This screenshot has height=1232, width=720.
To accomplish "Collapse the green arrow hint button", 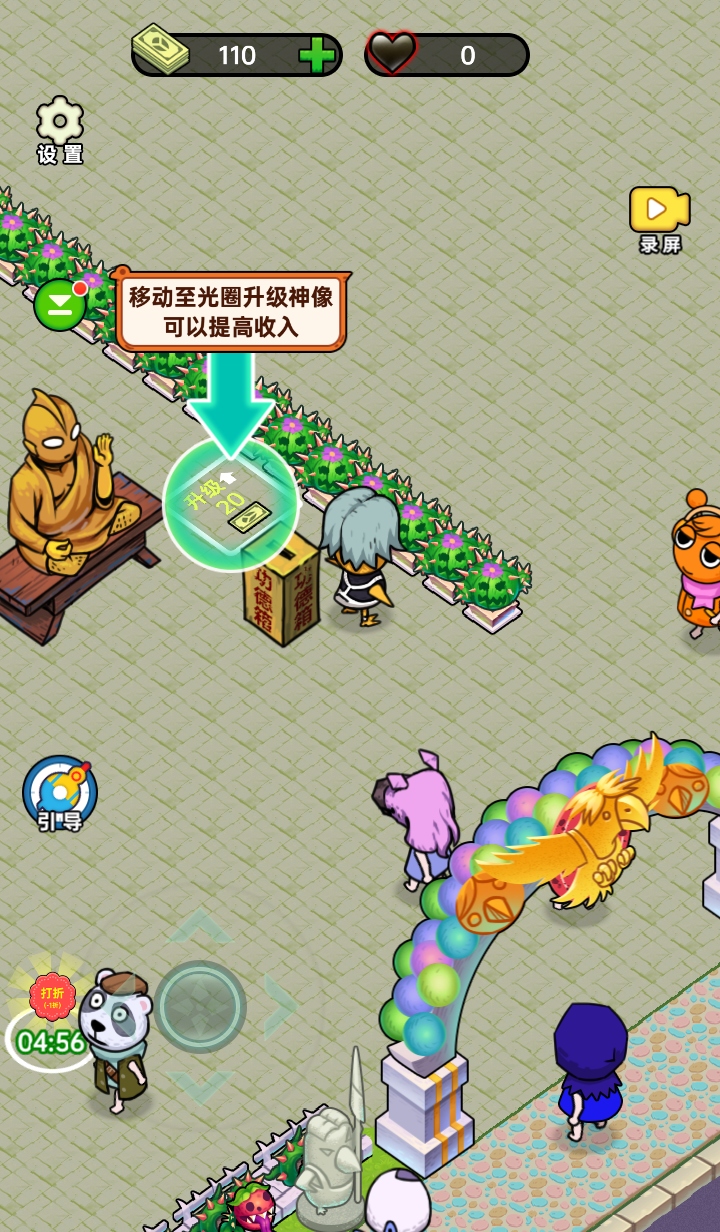I will click(60, 305).
